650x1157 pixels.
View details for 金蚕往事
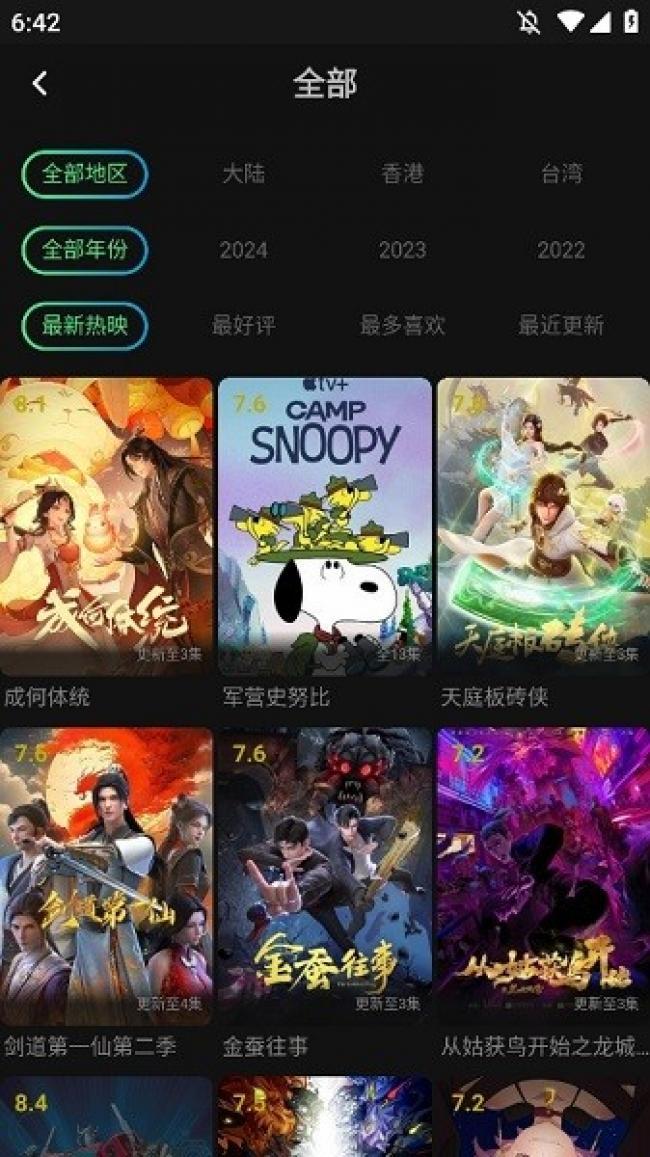tap(325, 875)
